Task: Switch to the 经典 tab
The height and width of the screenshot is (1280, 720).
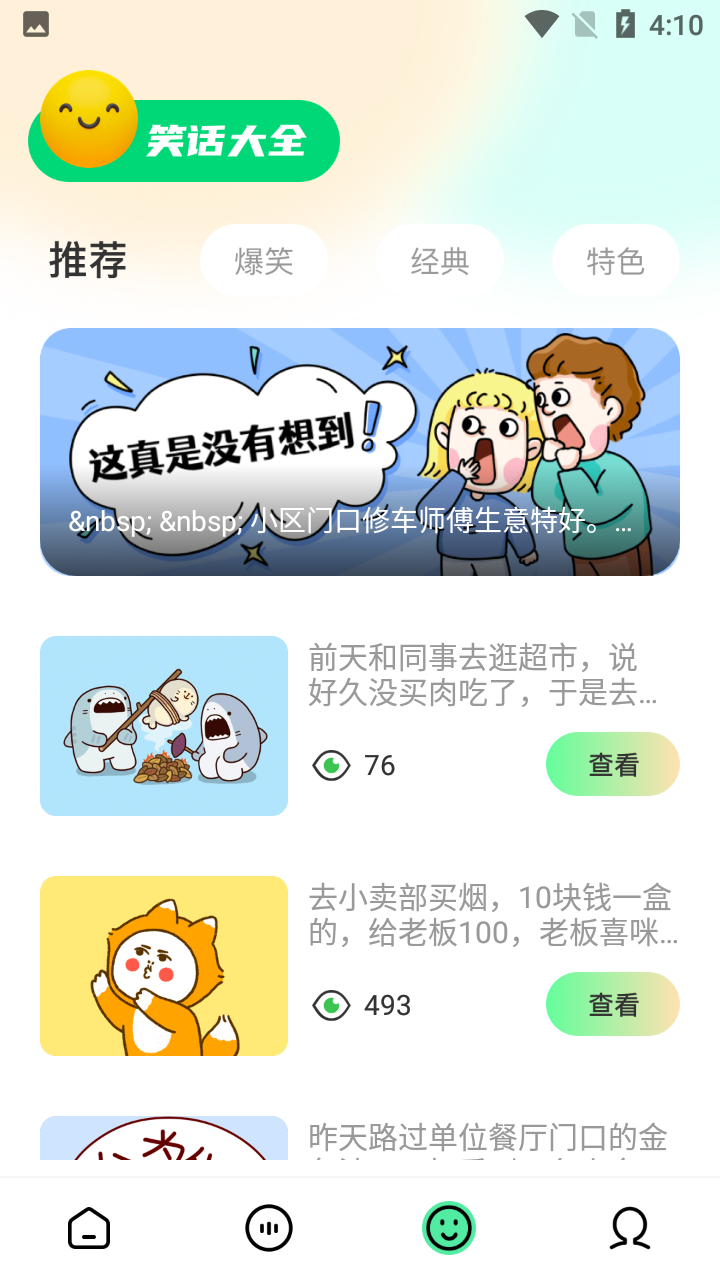Action: pyautogui.click(x=439, y=261)
